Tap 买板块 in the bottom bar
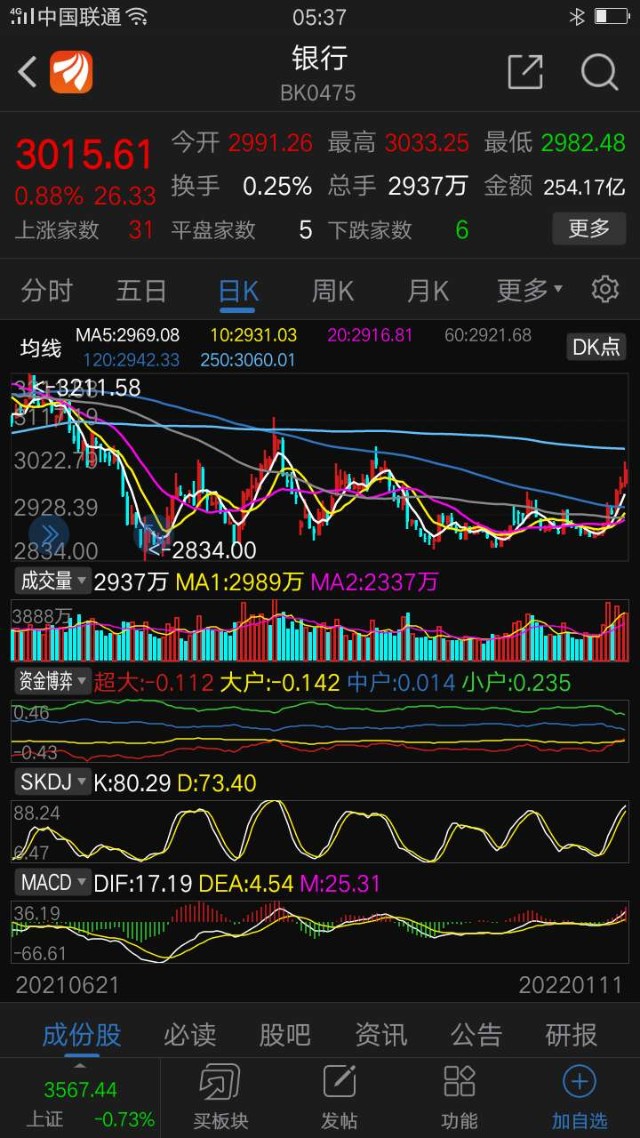Viewport: 640px width, 1138px height. tap(220, 1097)
